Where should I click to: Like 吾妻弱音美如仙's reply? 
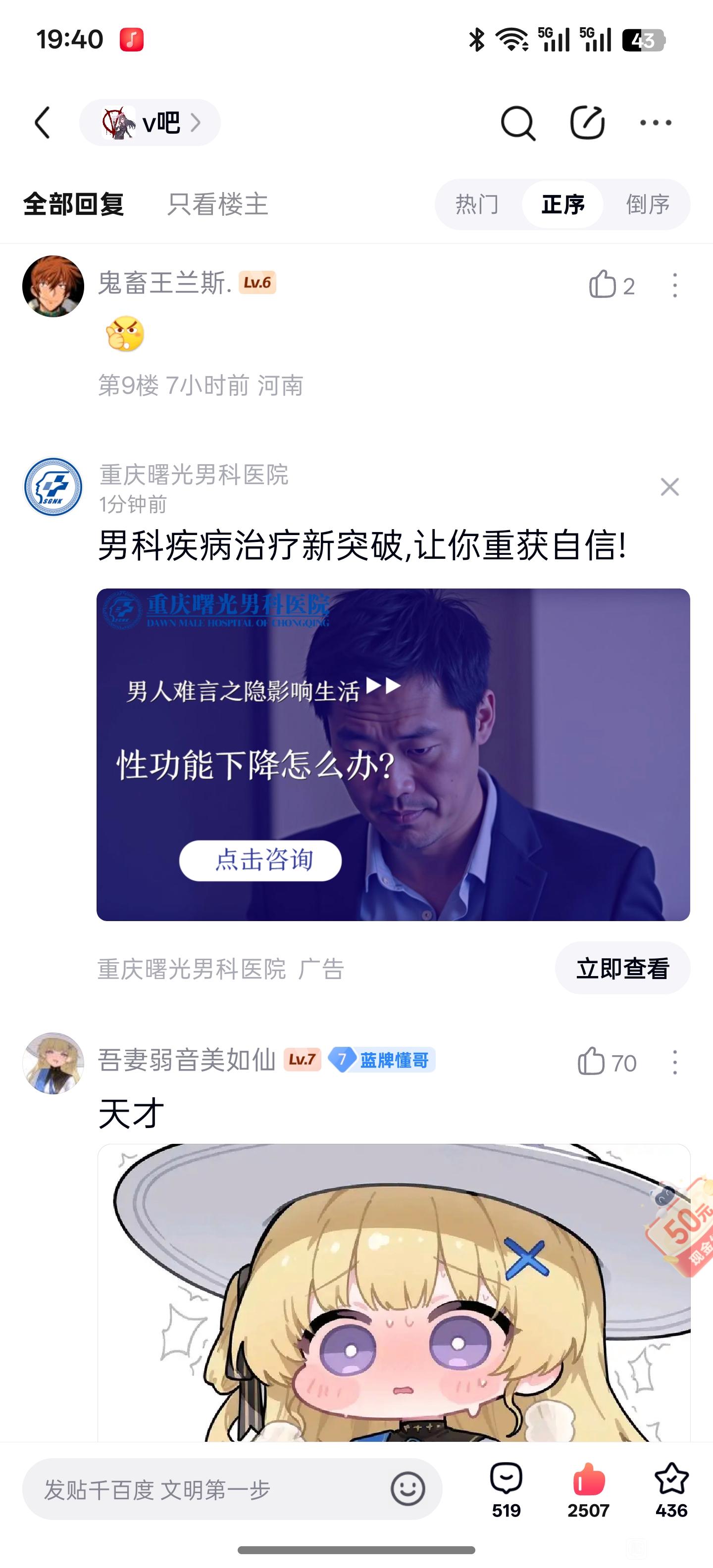(x=592, y=1062)
